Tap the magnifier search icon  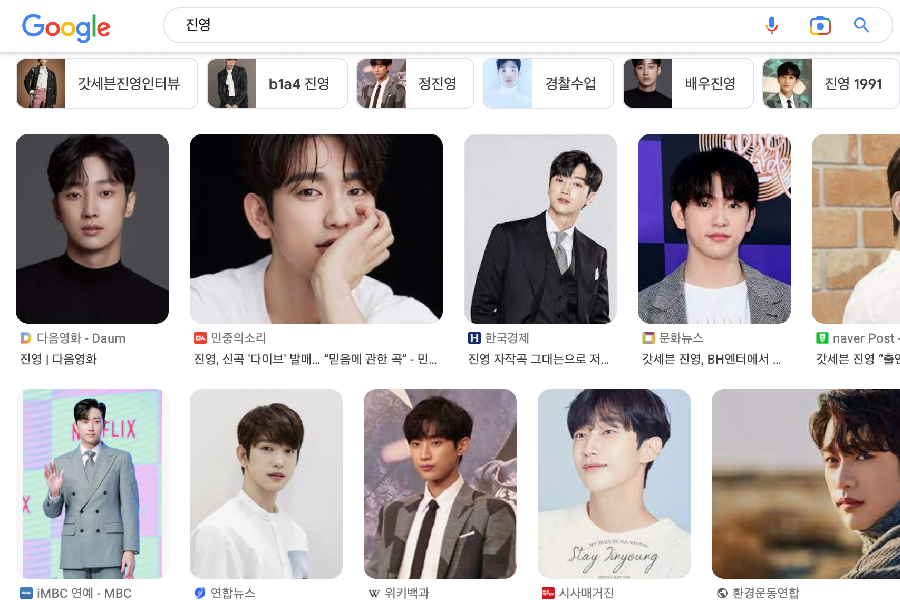point(862,25)
